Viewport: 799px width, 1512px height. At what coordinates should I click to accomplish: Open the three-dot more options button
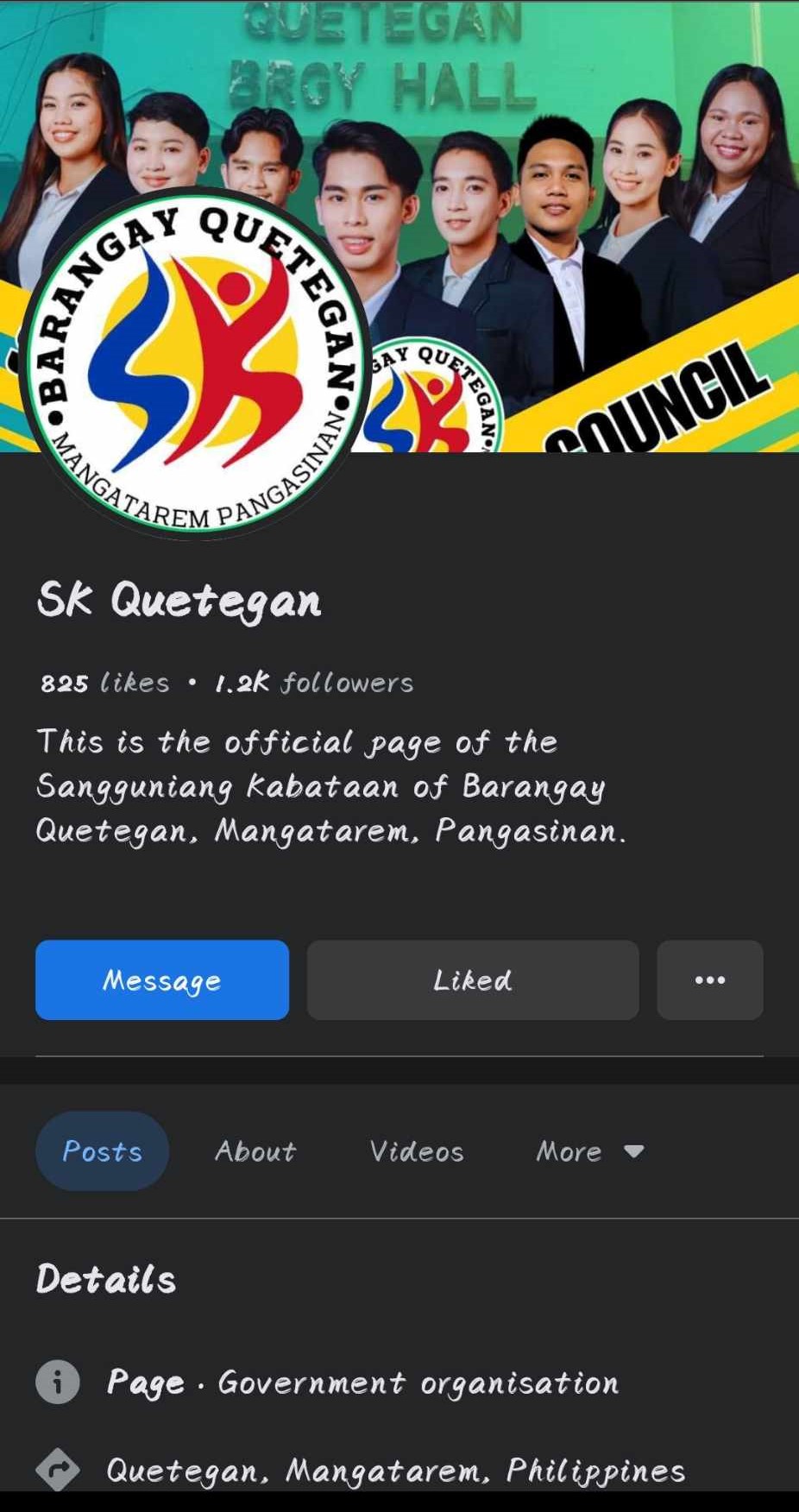[709, 980]
